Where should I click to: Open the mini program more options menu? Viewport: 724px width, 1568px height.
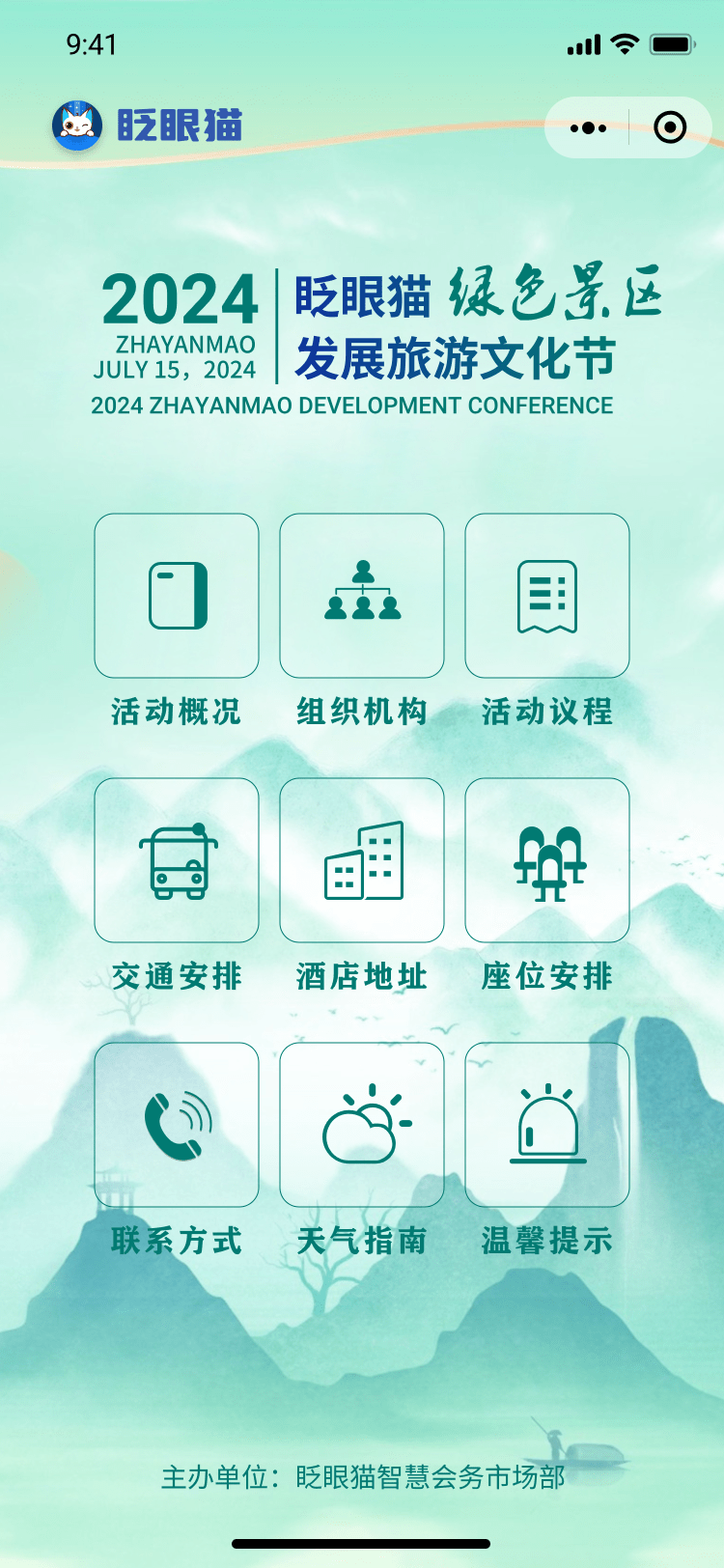point(588,127)
